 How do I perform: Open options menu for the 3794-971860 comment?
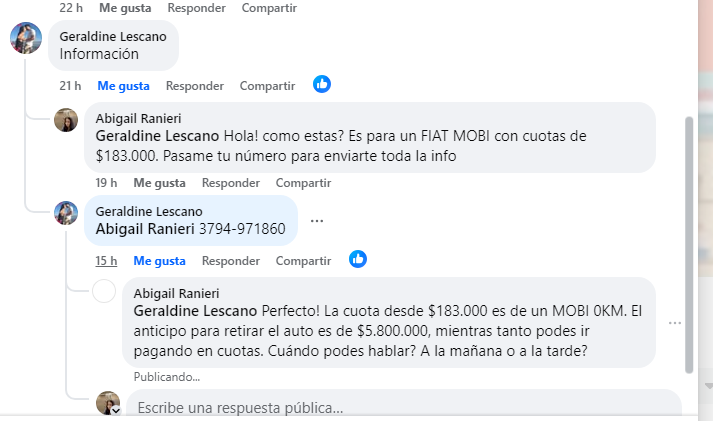317,220
